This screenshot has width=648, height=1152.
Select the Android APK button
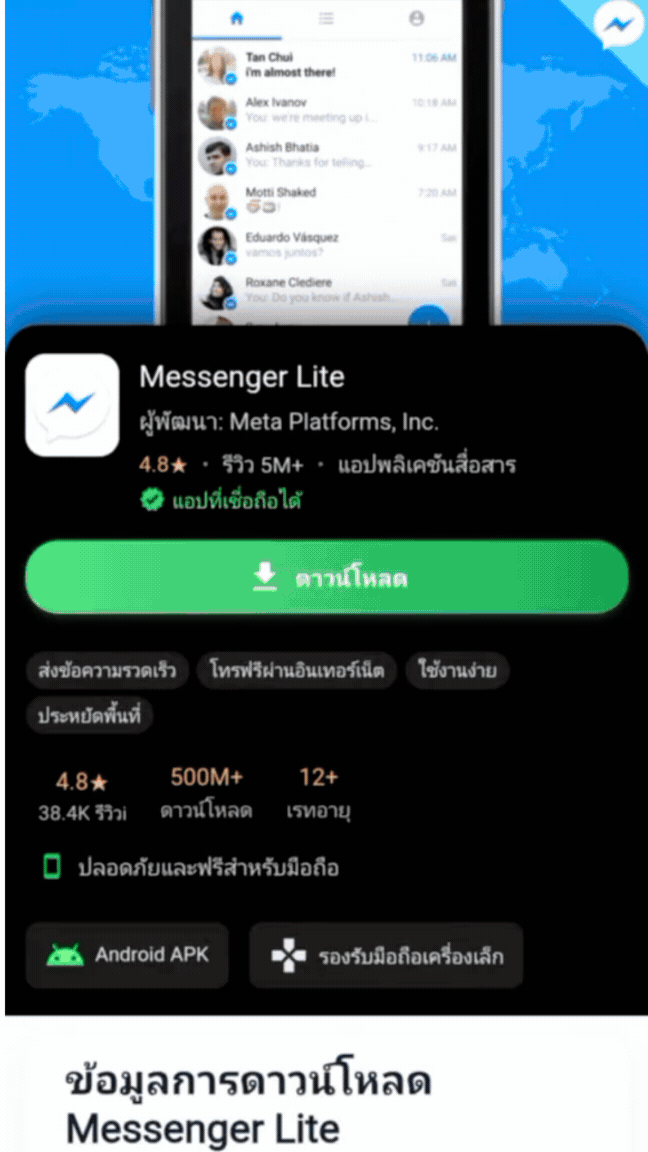point(128,955)
